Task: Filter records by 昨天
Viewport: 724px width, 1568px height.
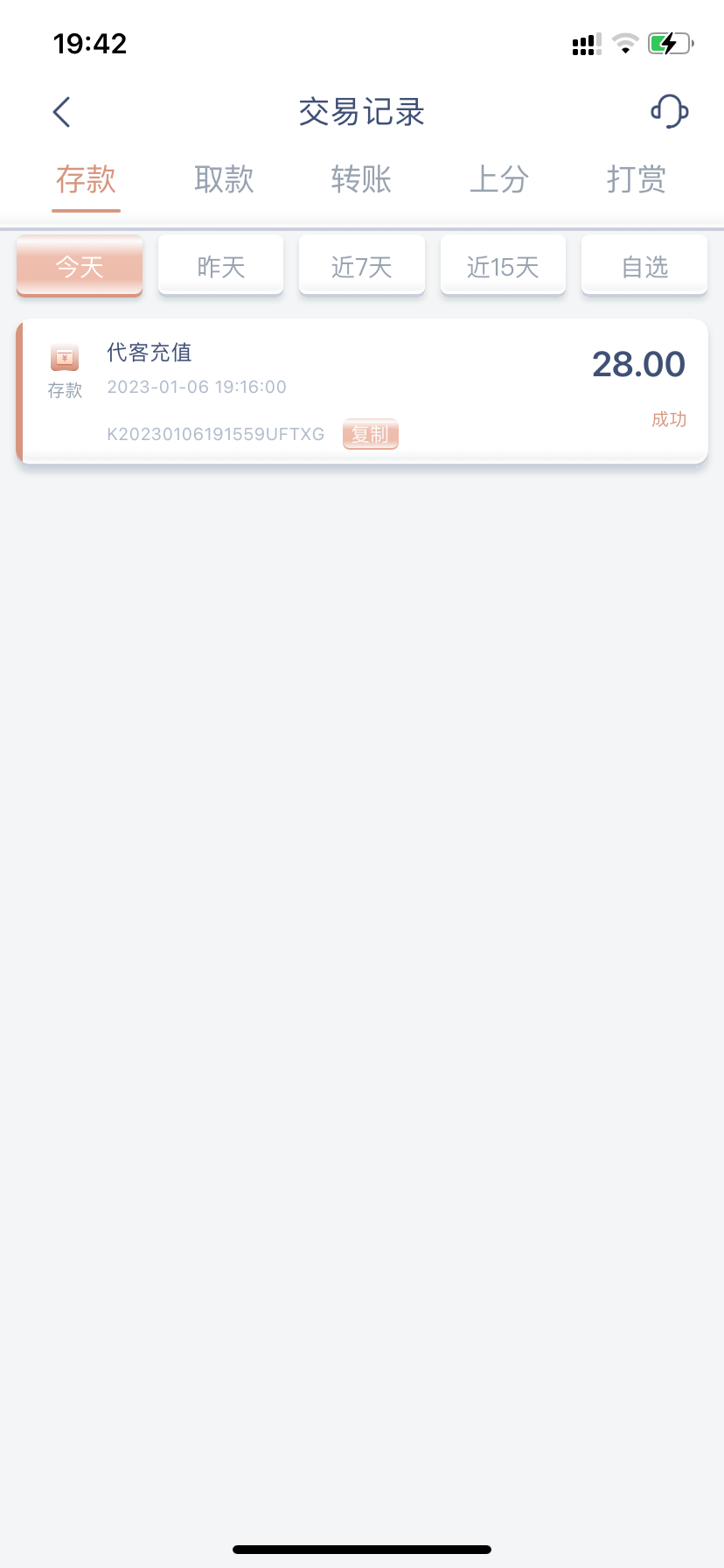Action: (220, 266)
